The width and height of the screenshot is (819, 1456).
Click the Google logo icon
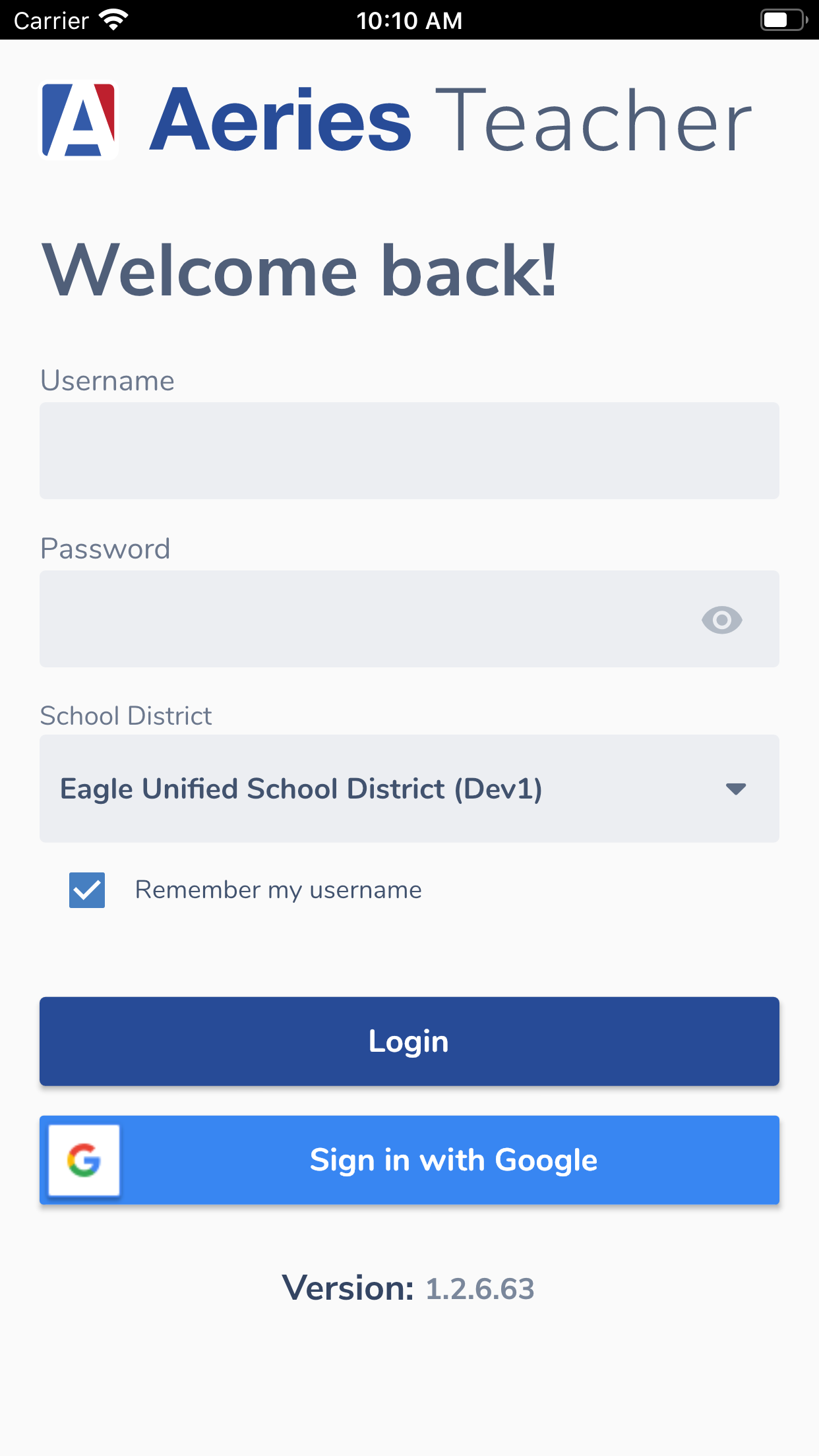tap(83, 1160)
